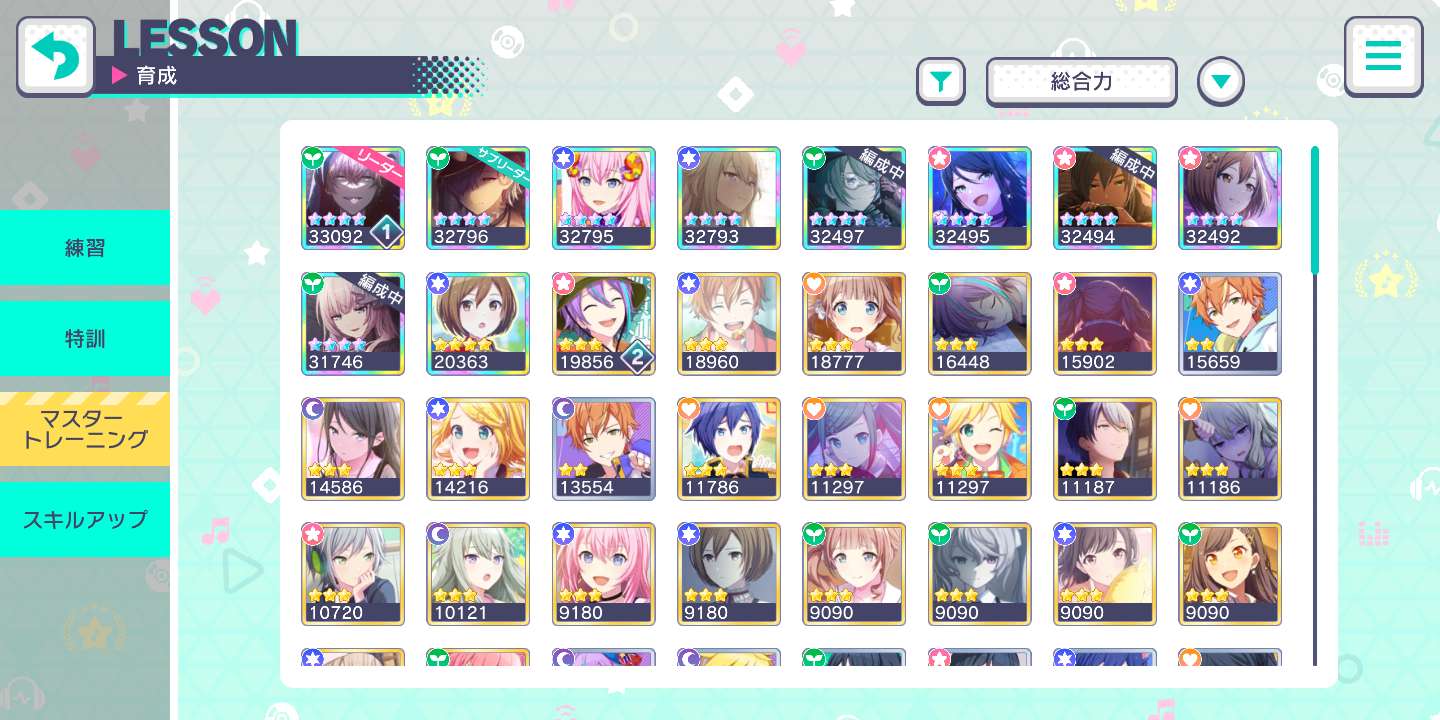This screenshot has height=720, width=1440.
Task: Pick the card with power 18777
Action: (x=854, y=323)
